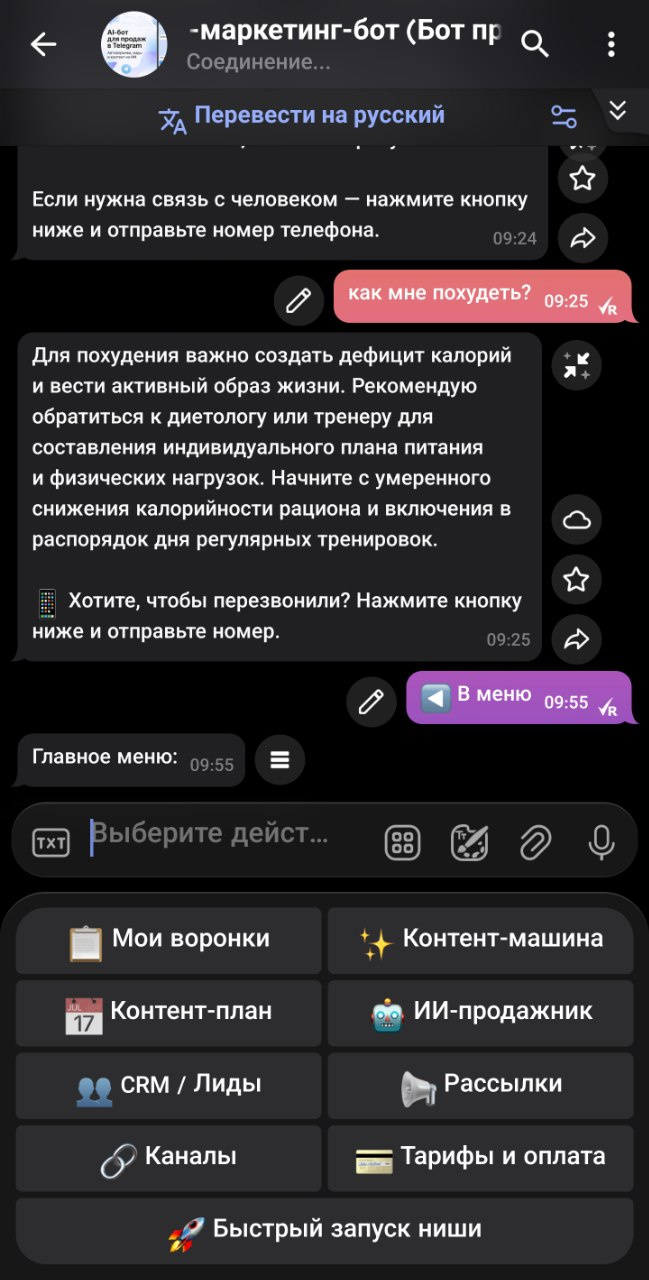Open the overflow menu
The width and height of the screenshot is (649, 1280).
point(611,44)
